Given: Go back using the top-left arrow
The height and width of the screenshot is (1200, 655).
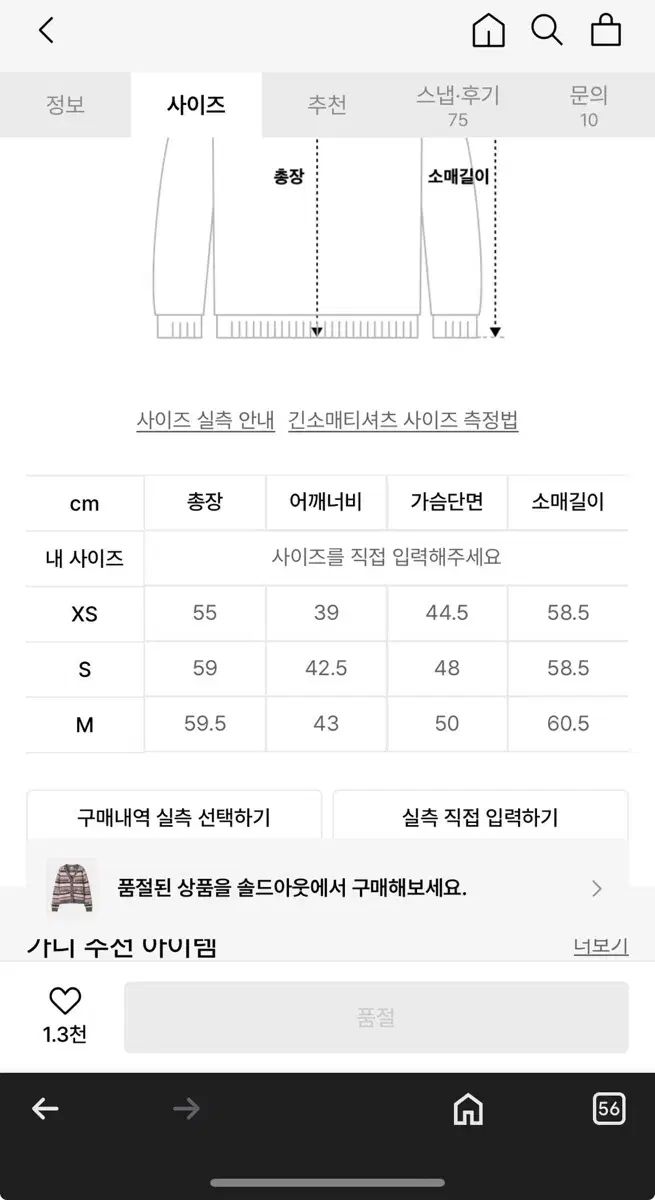Looking at the screenshot, I should [x=46, y=30].
